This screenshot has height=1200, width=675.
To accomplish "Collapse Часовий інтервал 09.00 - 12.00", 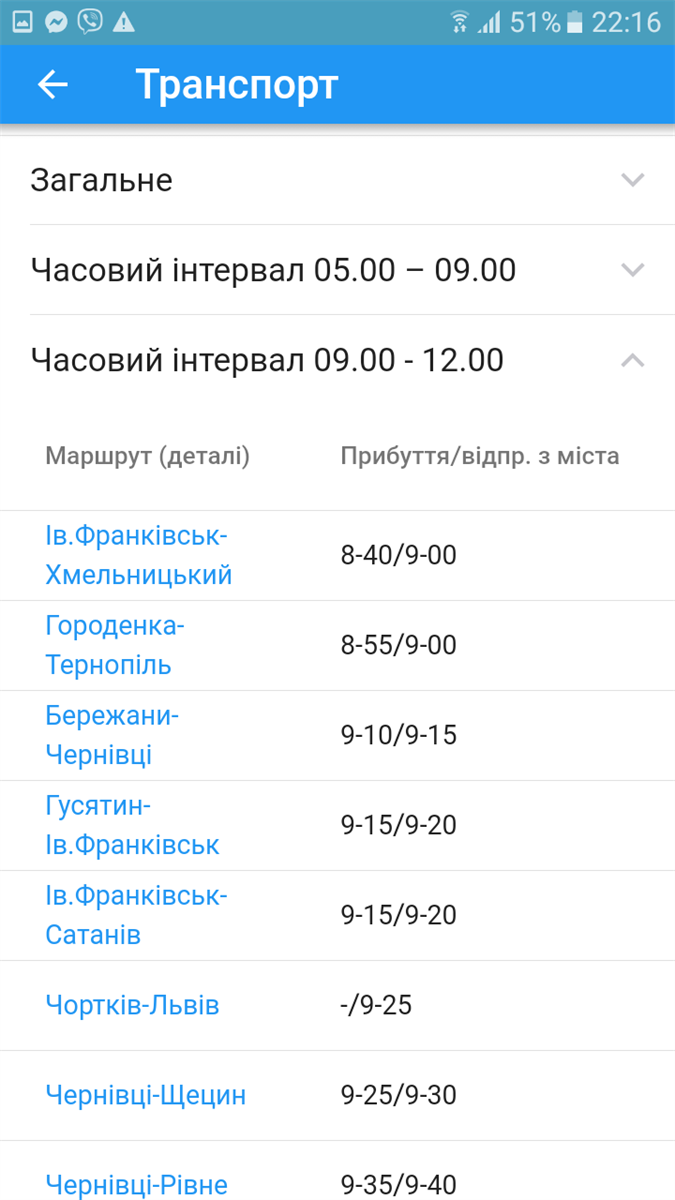I will coord(337,360).
